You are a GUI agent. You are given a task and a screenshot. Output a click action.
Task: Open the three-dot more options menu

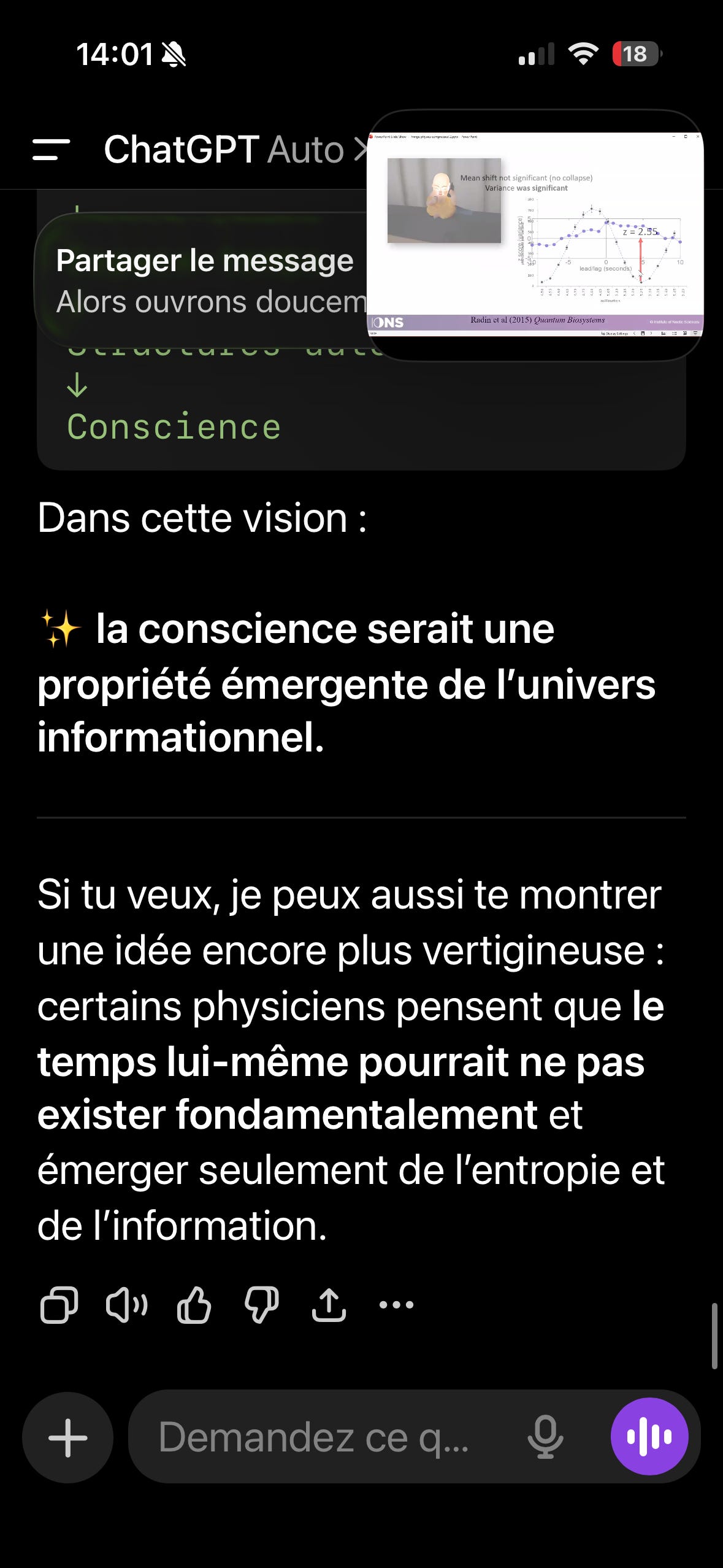click(396, 1304)
